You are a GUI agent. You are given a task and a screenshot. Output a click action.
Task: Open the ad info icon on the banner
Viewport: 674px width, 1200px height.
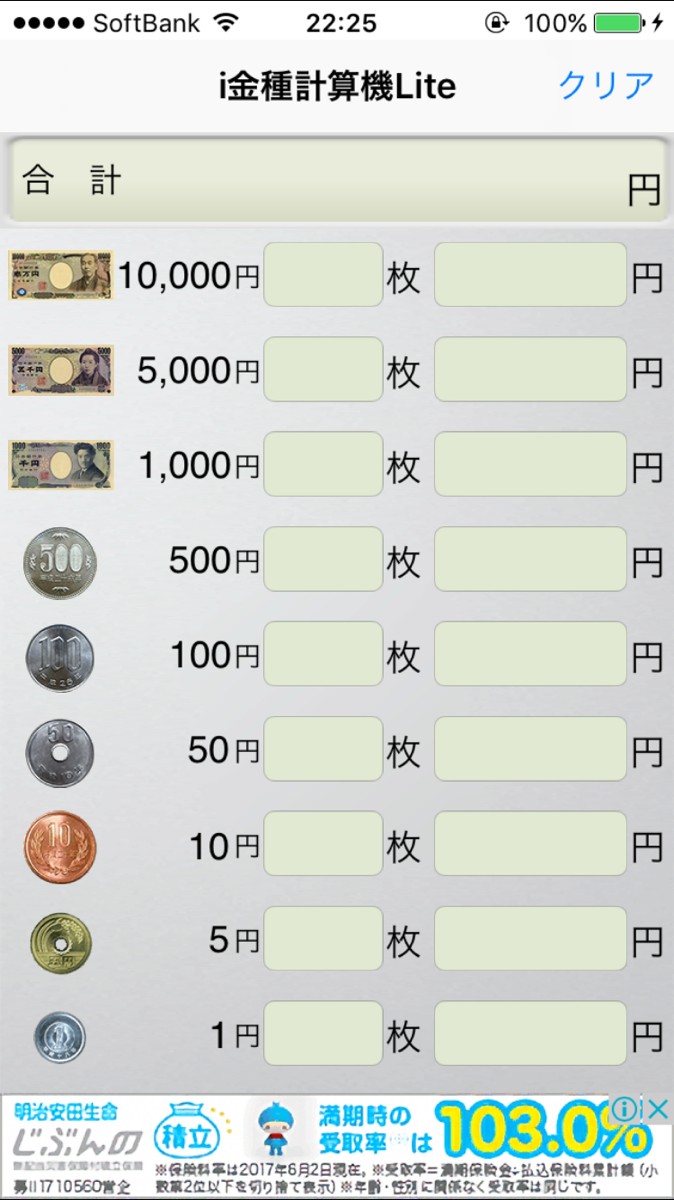click(x=625, y=1109)
